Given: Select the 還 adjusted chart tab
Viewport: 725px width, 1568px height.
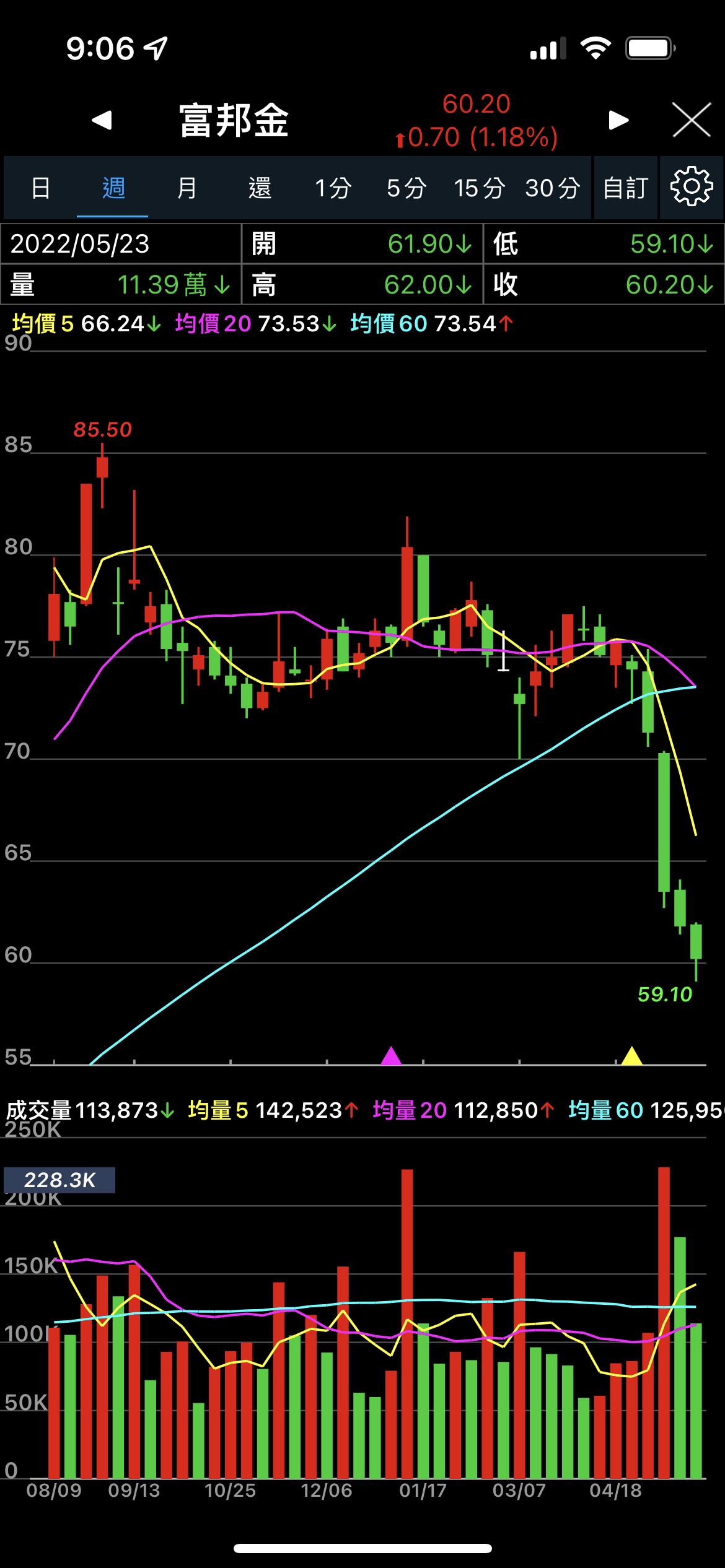Looking at the screenshot, I should (x=260, y=188).
